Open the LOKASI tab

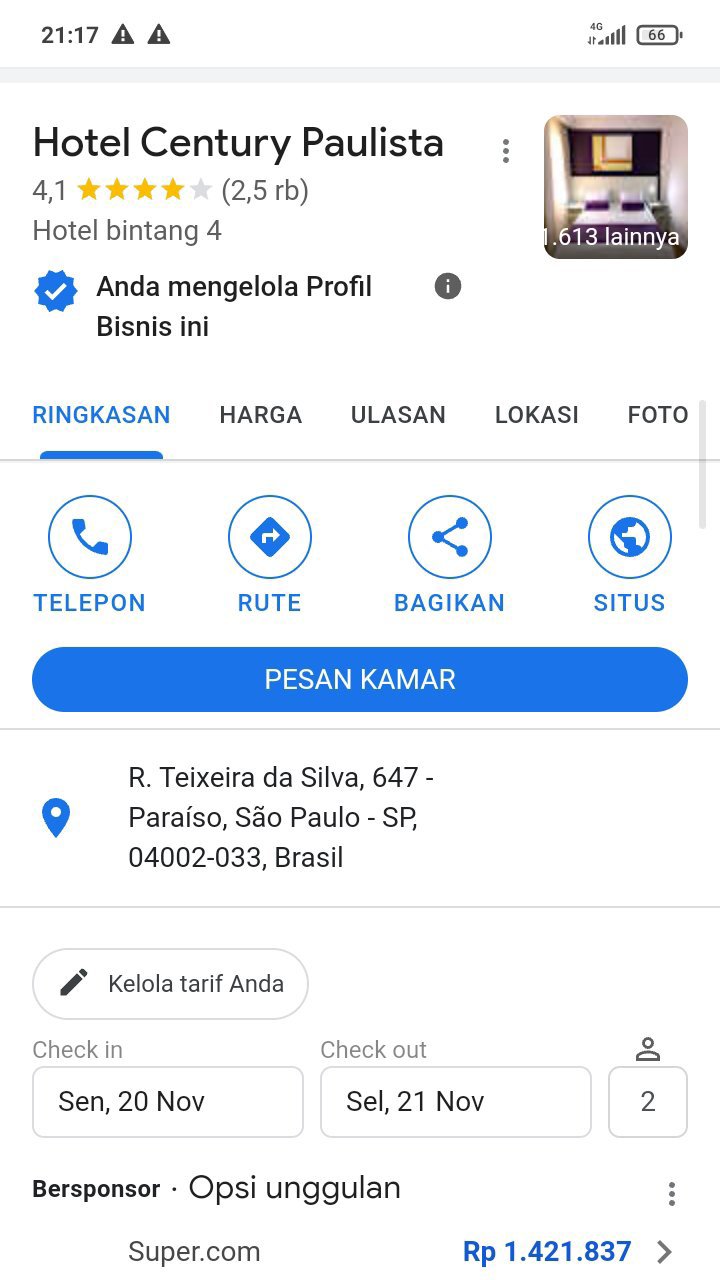pos(536,415)
